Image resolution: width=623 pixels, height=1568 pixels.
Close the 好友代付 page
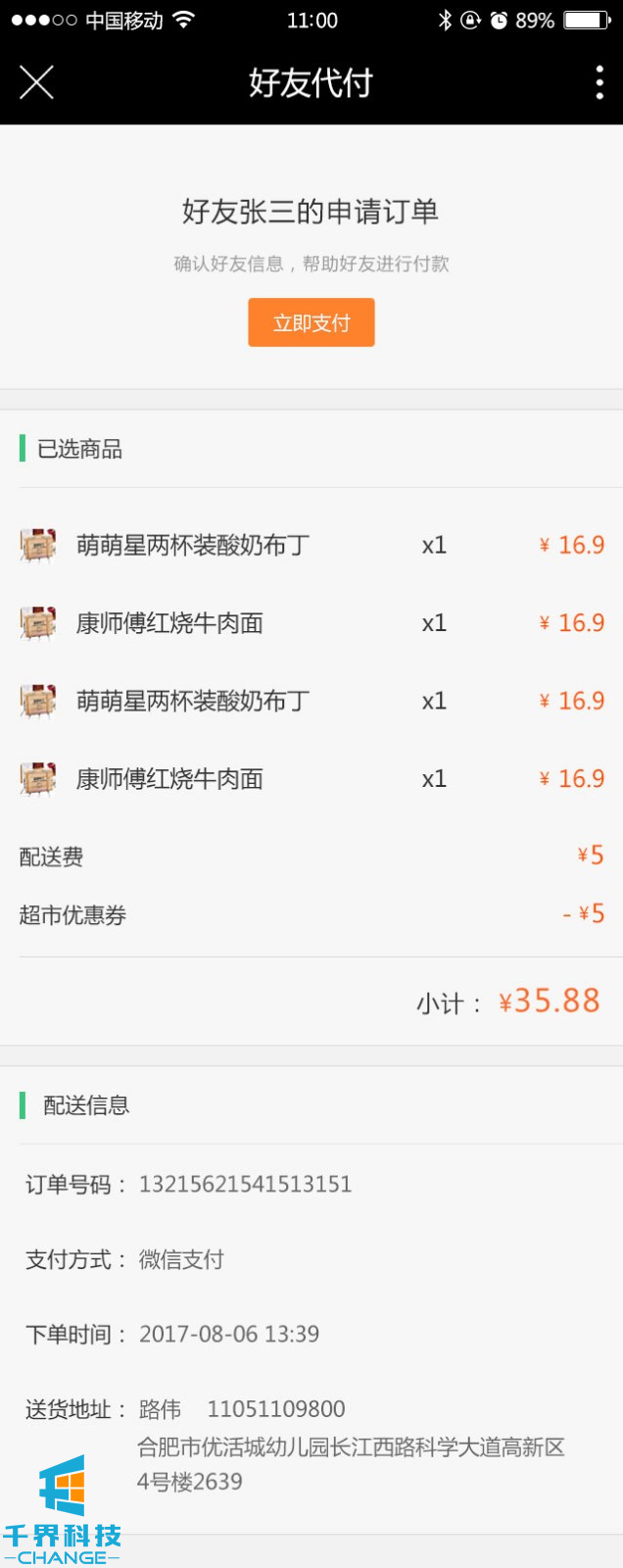pyautogui.click(x=36, y=82)
